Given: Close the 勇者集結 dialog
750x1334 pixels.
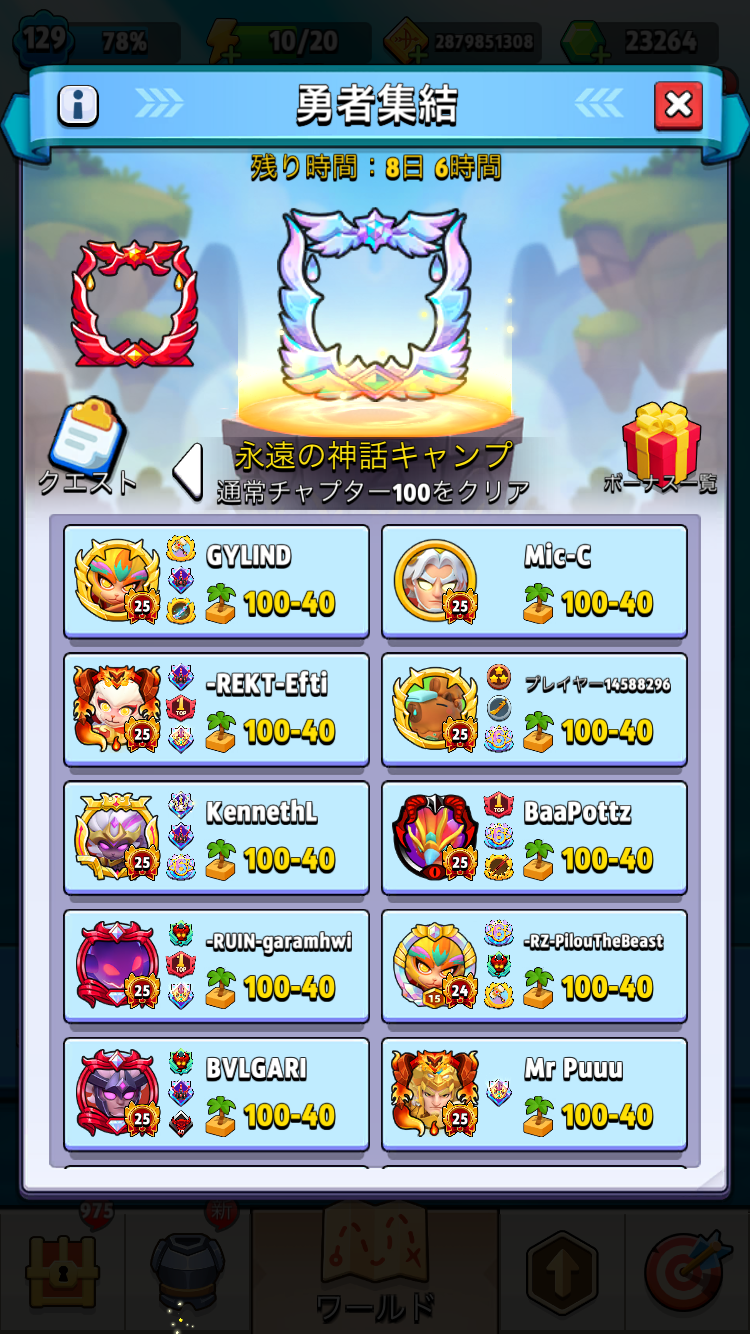Looking at the screenshot, I should point(678,105).
